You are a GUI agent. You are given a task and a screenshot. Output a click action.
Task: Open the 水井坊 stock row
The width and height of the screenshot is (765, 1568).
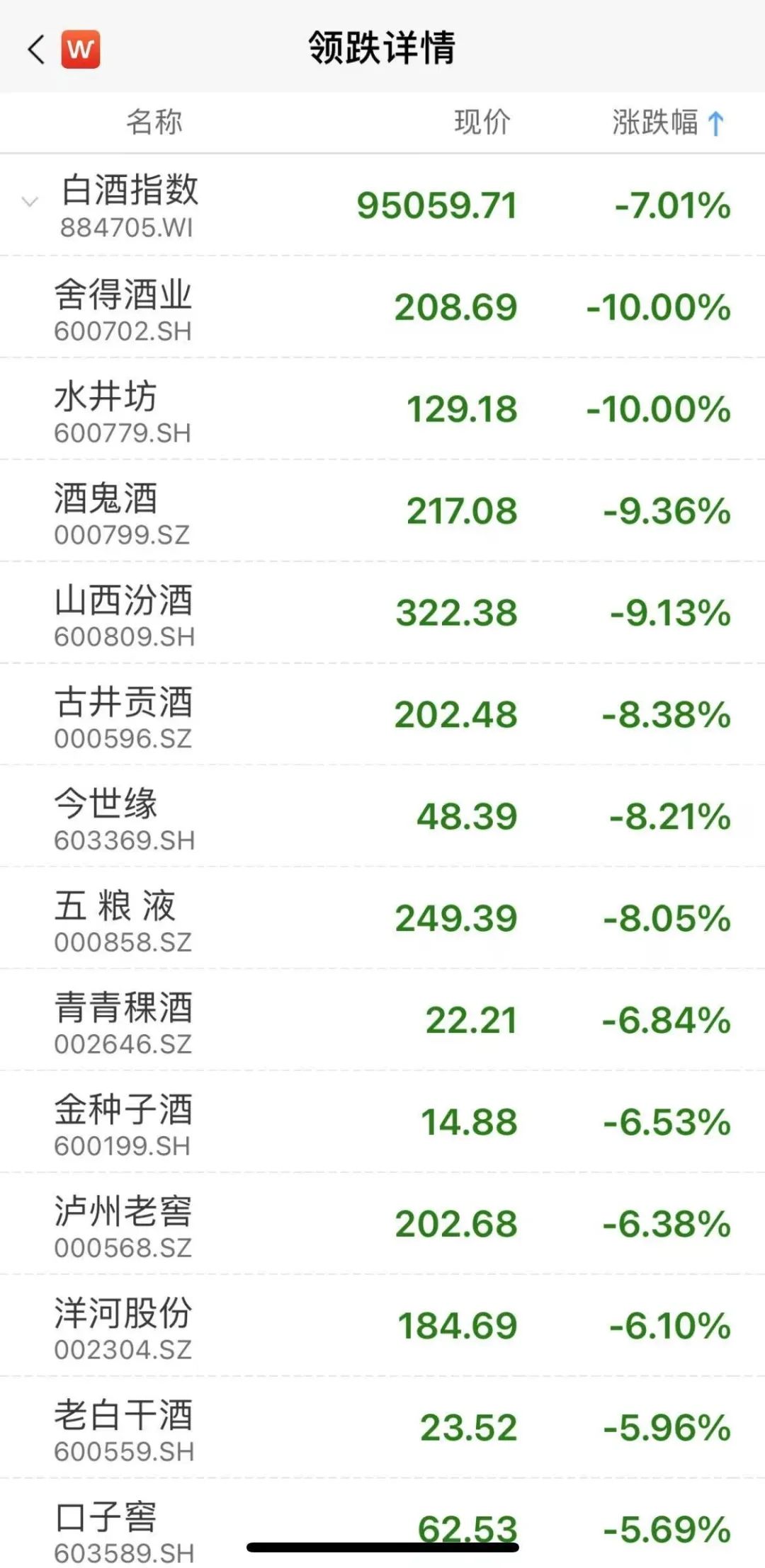coord(382,409)
